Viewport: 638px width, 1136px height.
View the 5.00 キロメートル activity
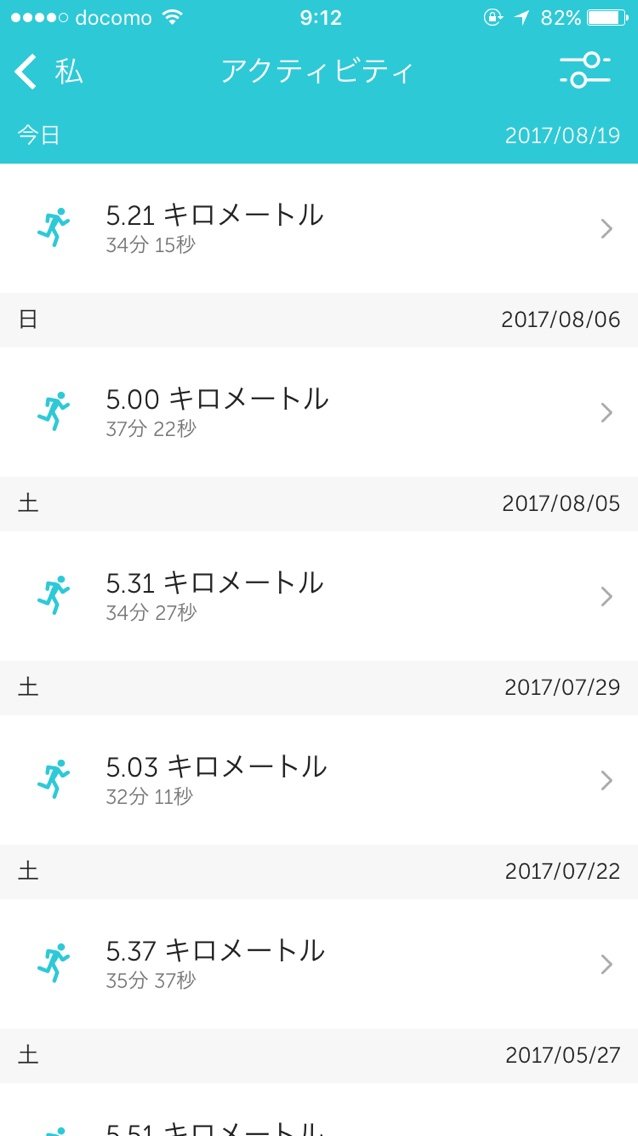tap(318, 412)
